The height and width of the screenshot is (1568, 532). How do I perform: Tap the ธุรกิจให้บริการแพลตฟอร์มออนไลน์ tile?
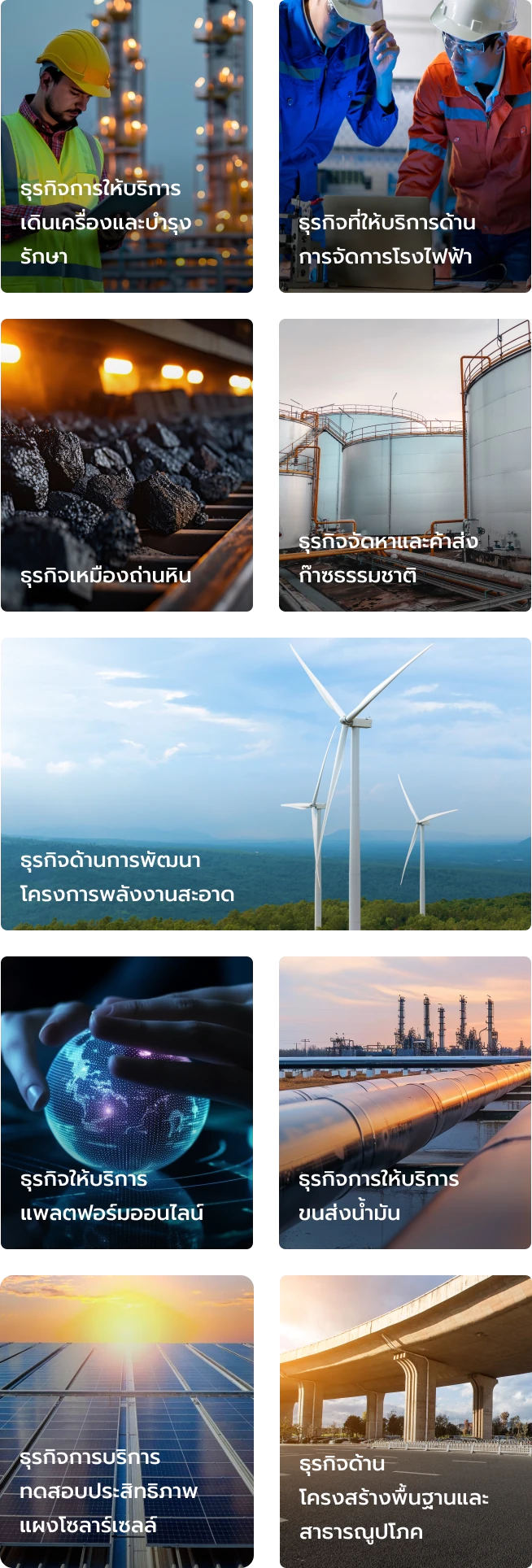(126, 1103)
